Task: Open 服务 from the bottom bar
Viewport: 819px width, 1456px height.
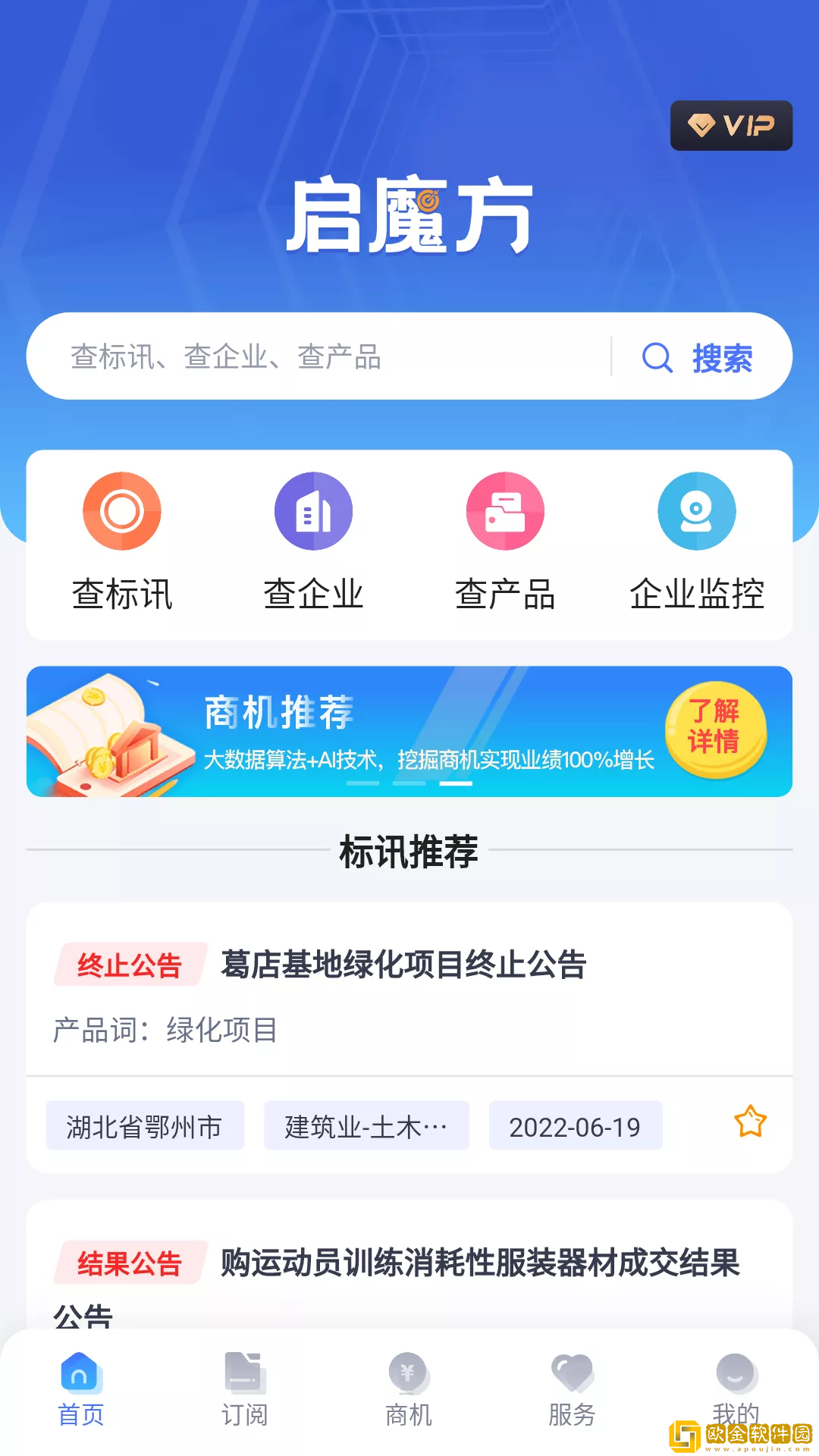Action: click(573, 1373)
